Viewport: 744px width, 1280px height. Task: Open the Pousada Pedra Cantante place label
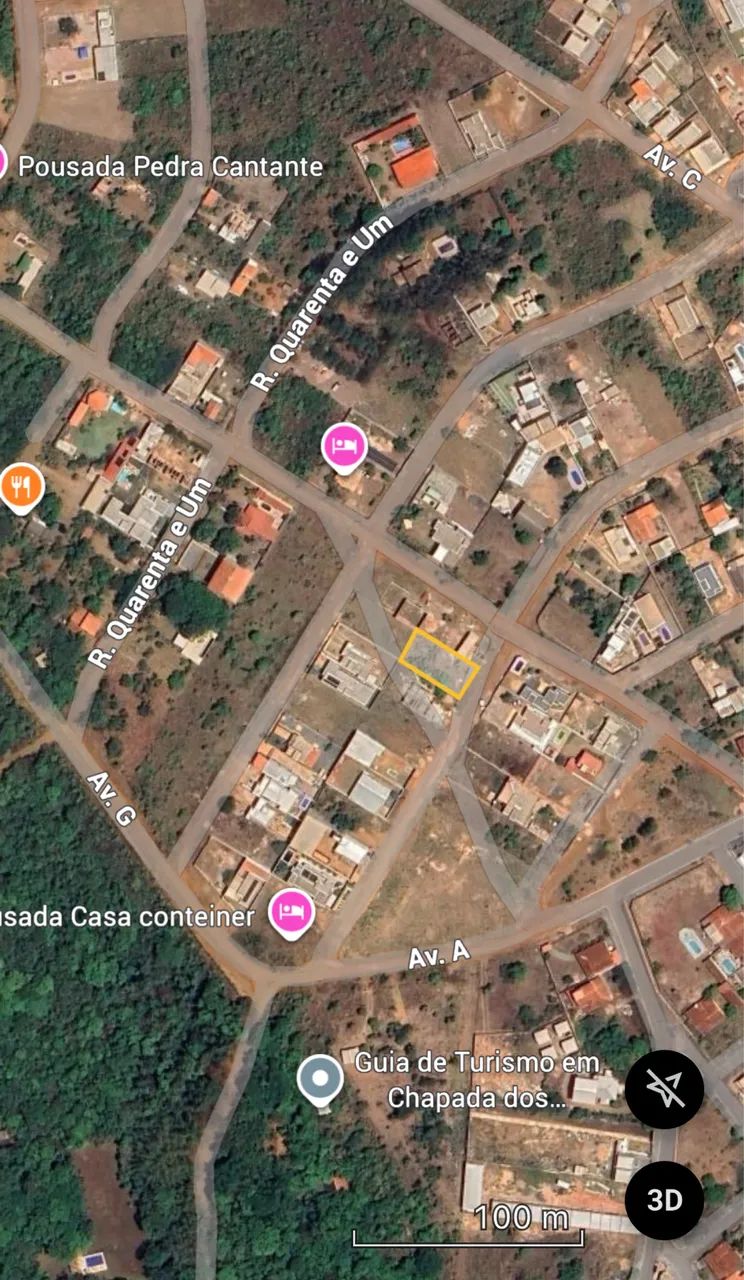pos(170,166)
